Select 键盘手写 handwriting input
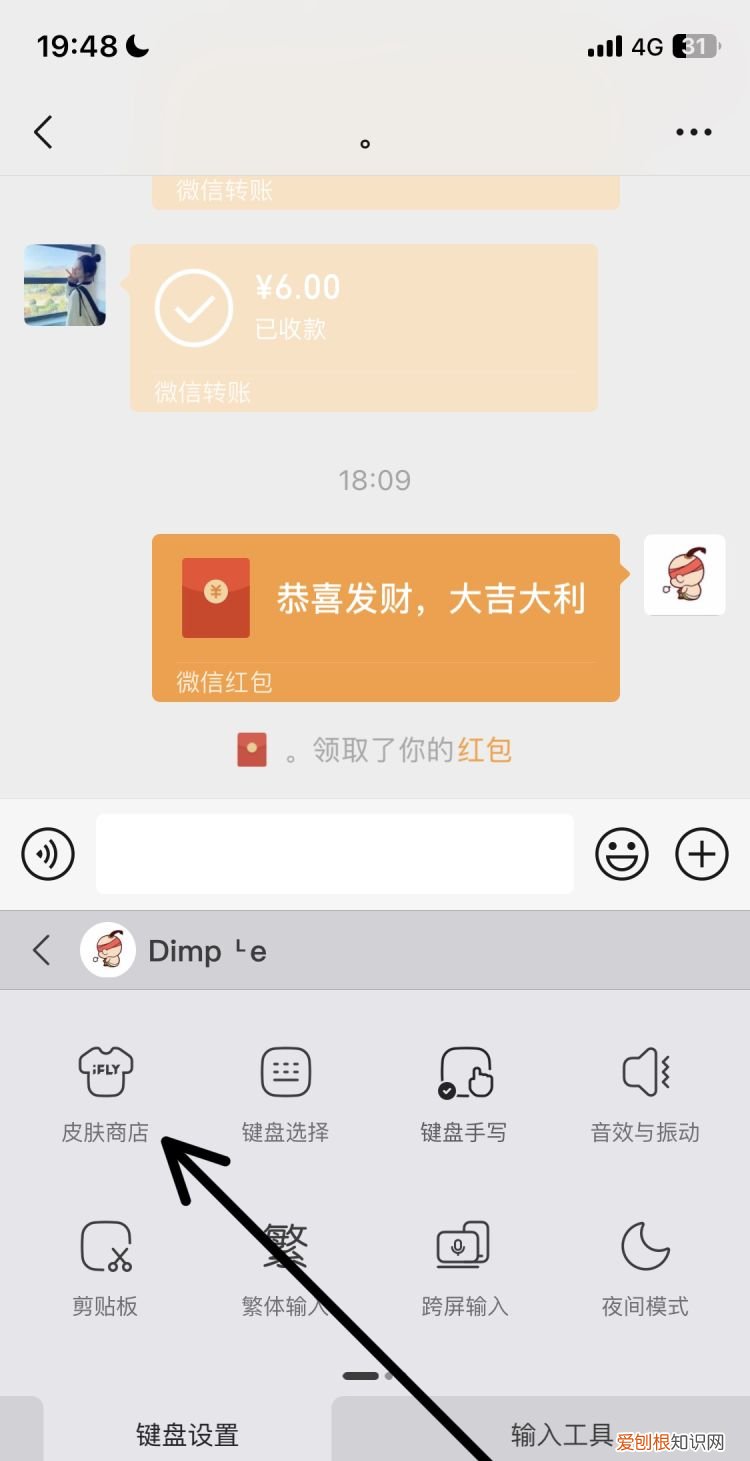The height and width of the screenshot is (1461, 750). pyautogui.click(x=464, y=1090)
